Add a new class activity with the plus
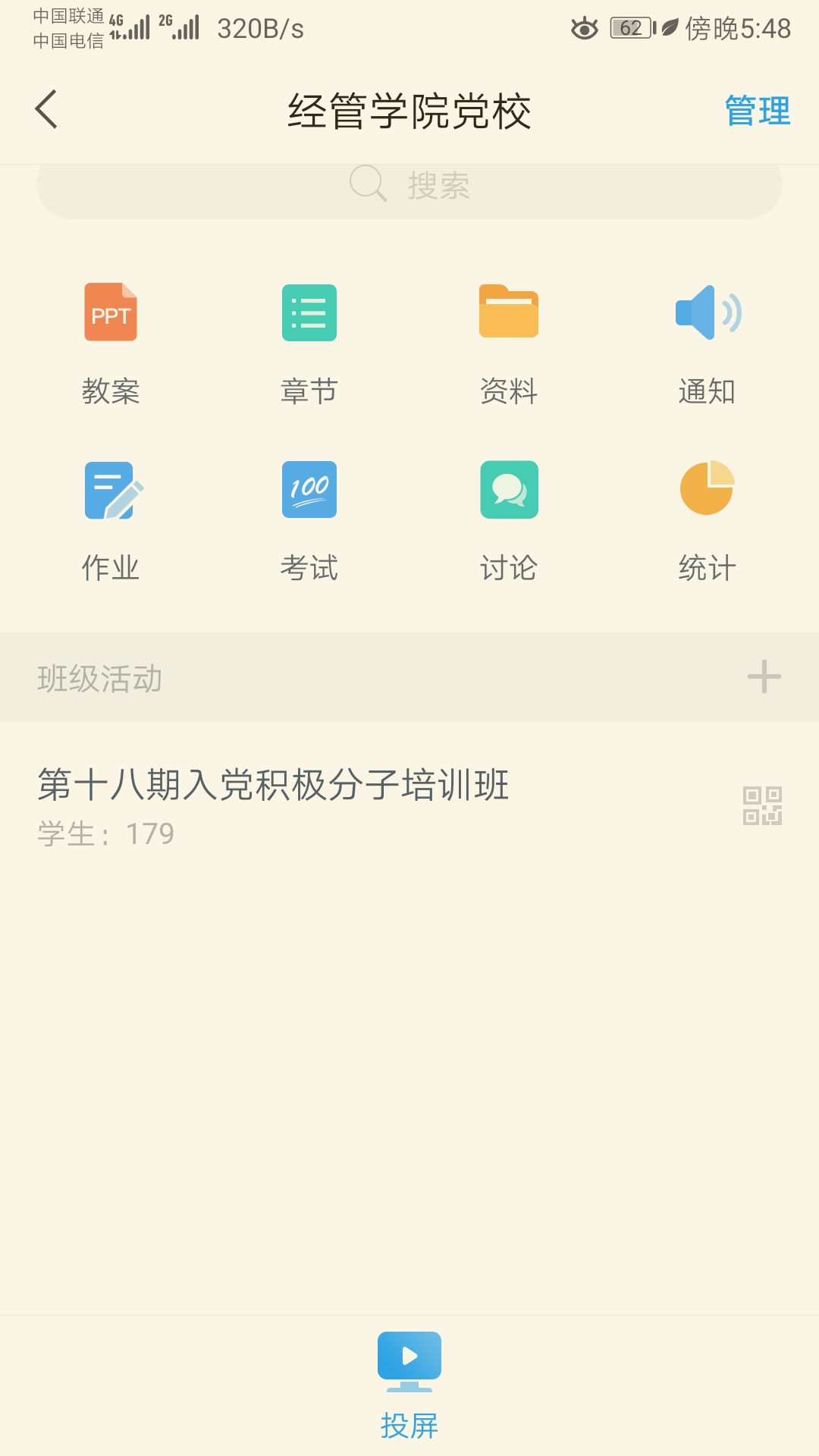The height and width of the screenshot is (1456, 819). tap(764, 676)
